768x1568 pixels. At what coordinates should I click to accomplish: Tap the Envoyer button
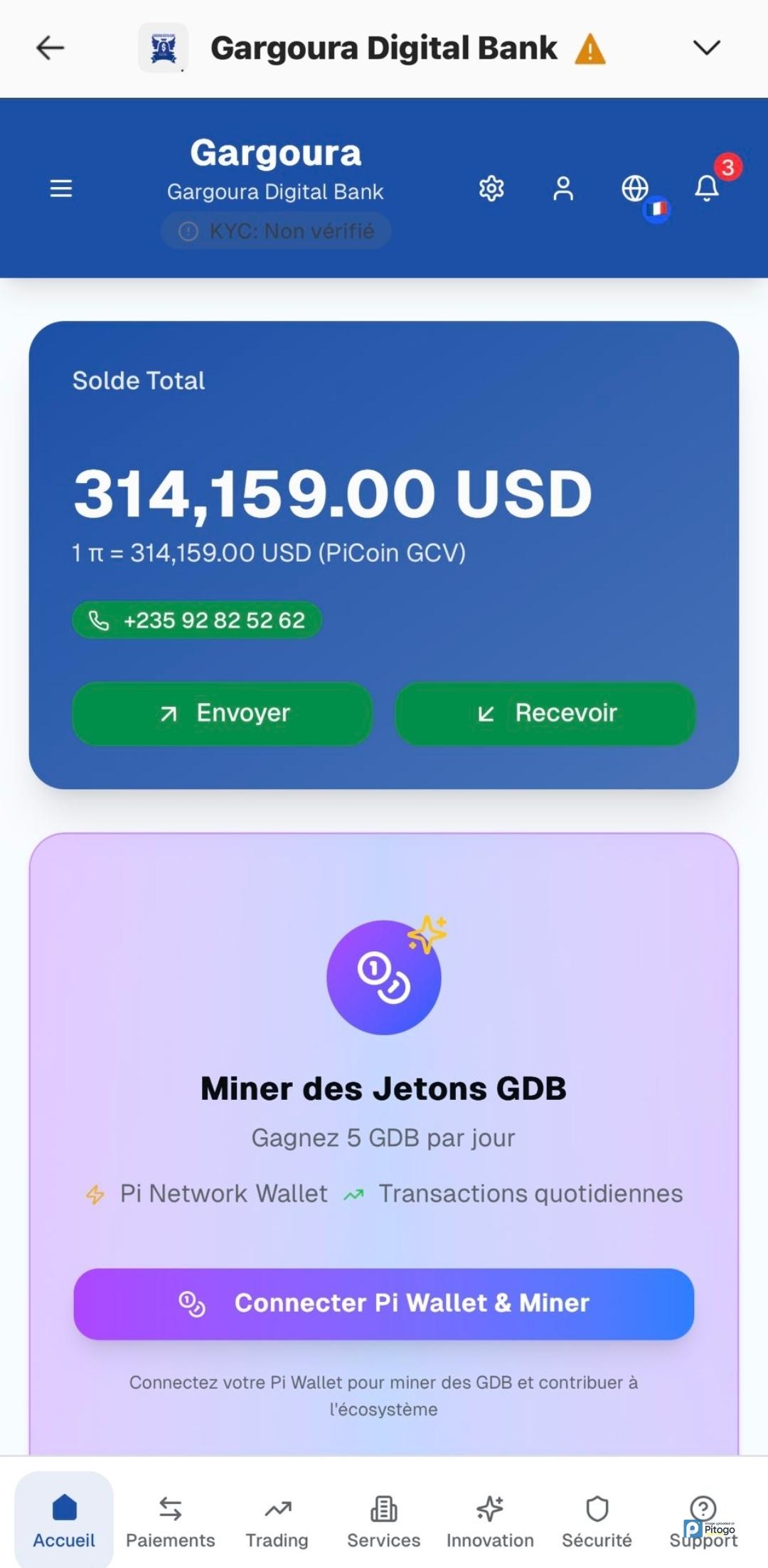(223, 714)
